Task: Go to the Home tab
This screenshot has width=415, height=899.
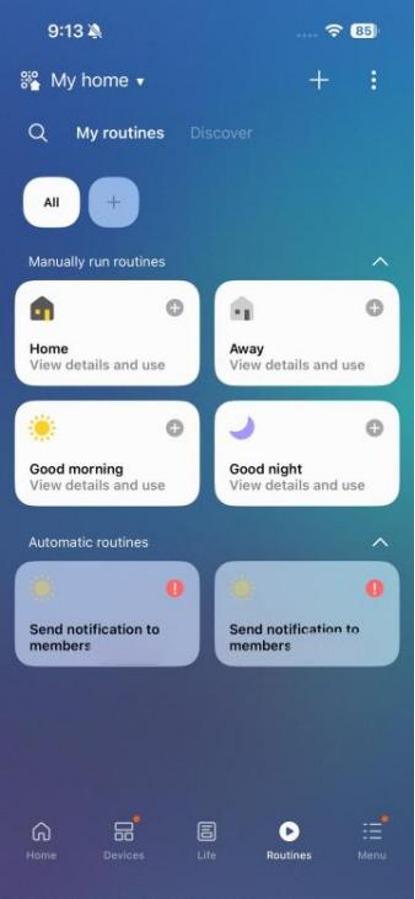Action: (x=41, y=841)
